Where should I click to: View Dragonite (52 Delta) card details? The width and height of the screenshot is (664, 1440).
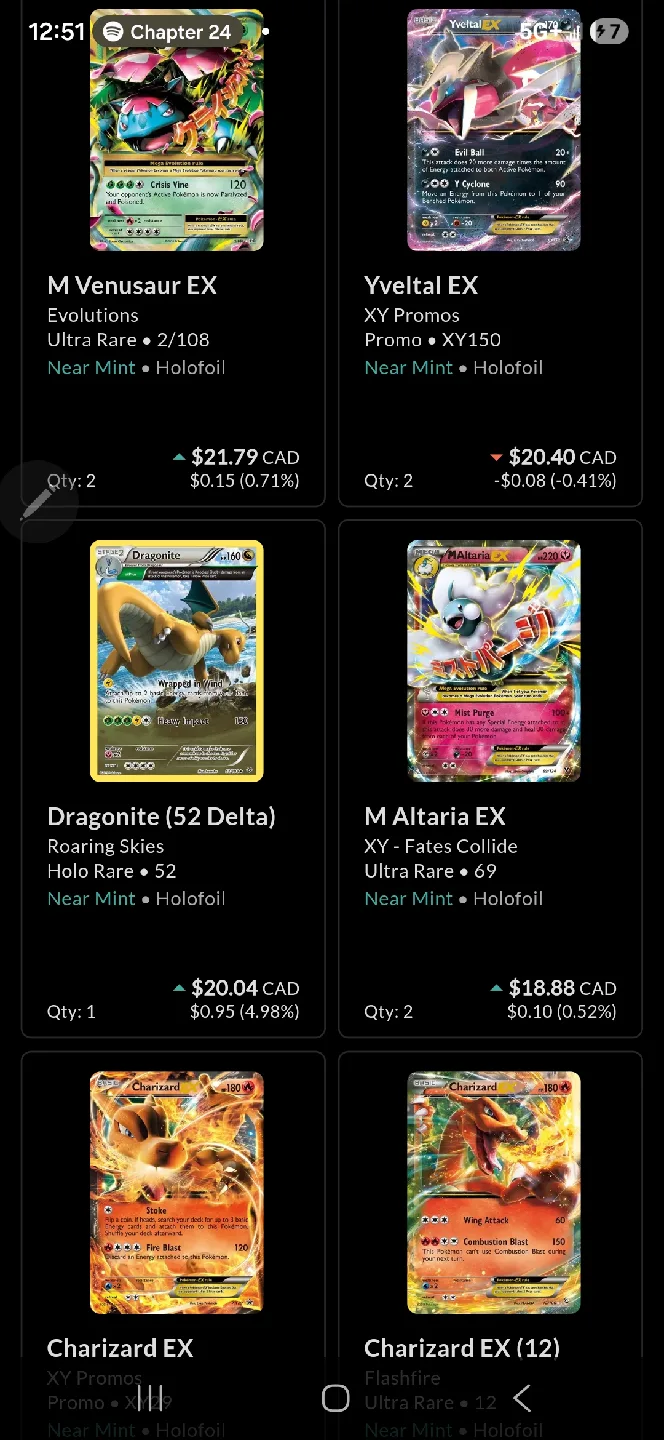click(x=174, y=778)
